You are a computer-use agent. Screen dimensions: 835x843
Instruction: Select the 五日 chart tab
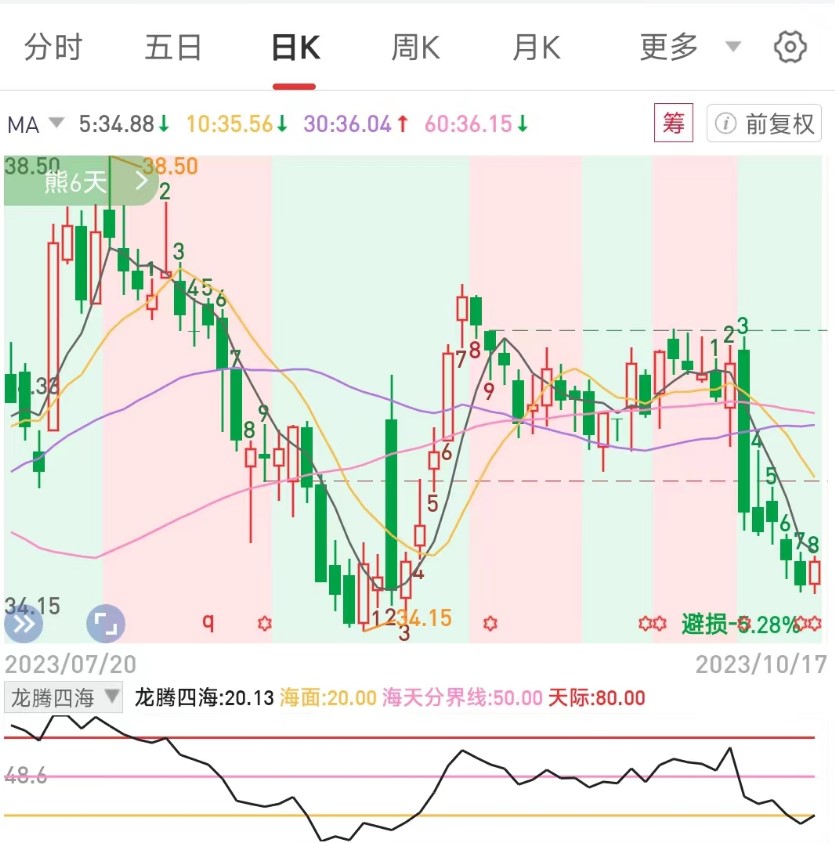173,47
